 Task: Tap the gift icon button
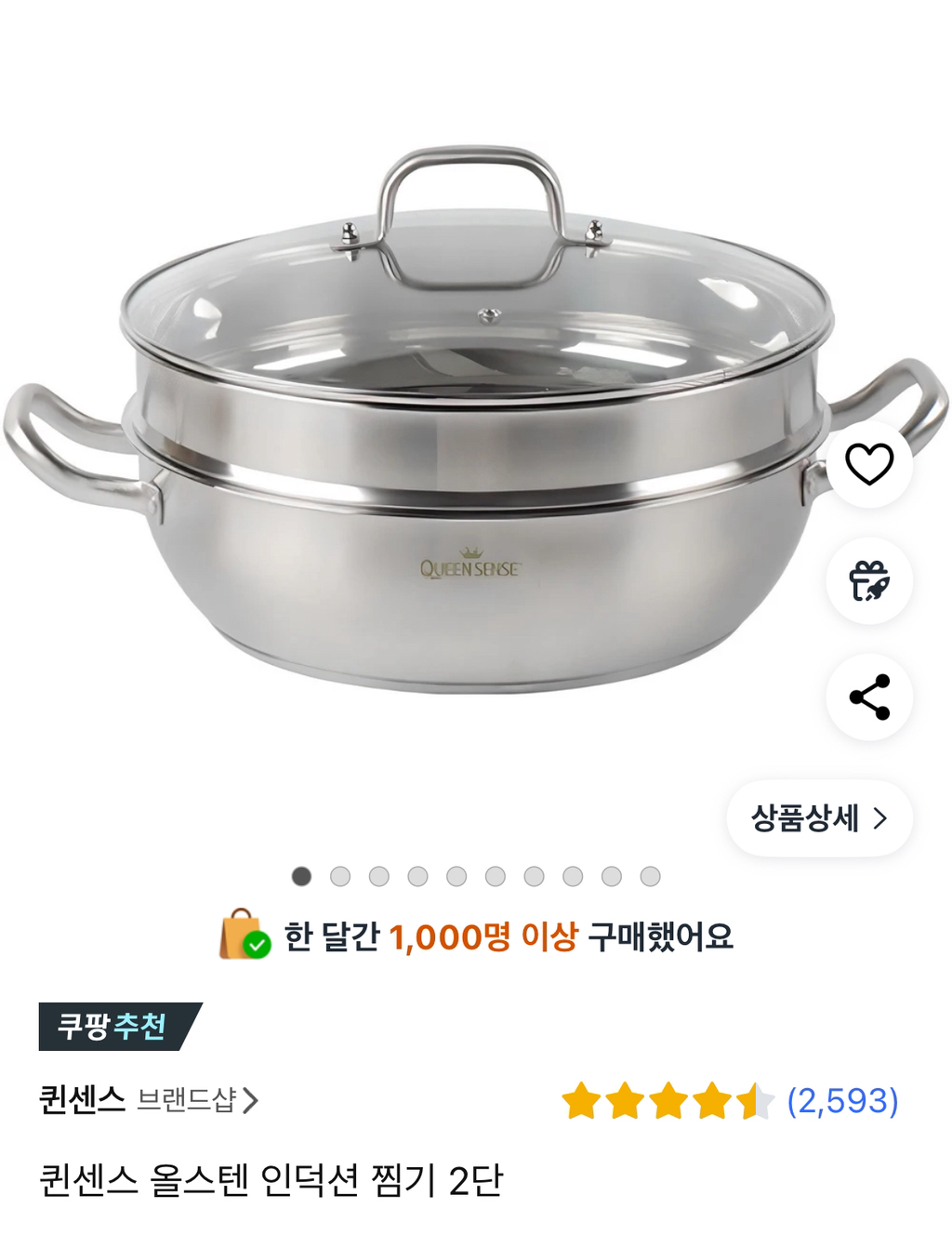click(x=869, y=580)
